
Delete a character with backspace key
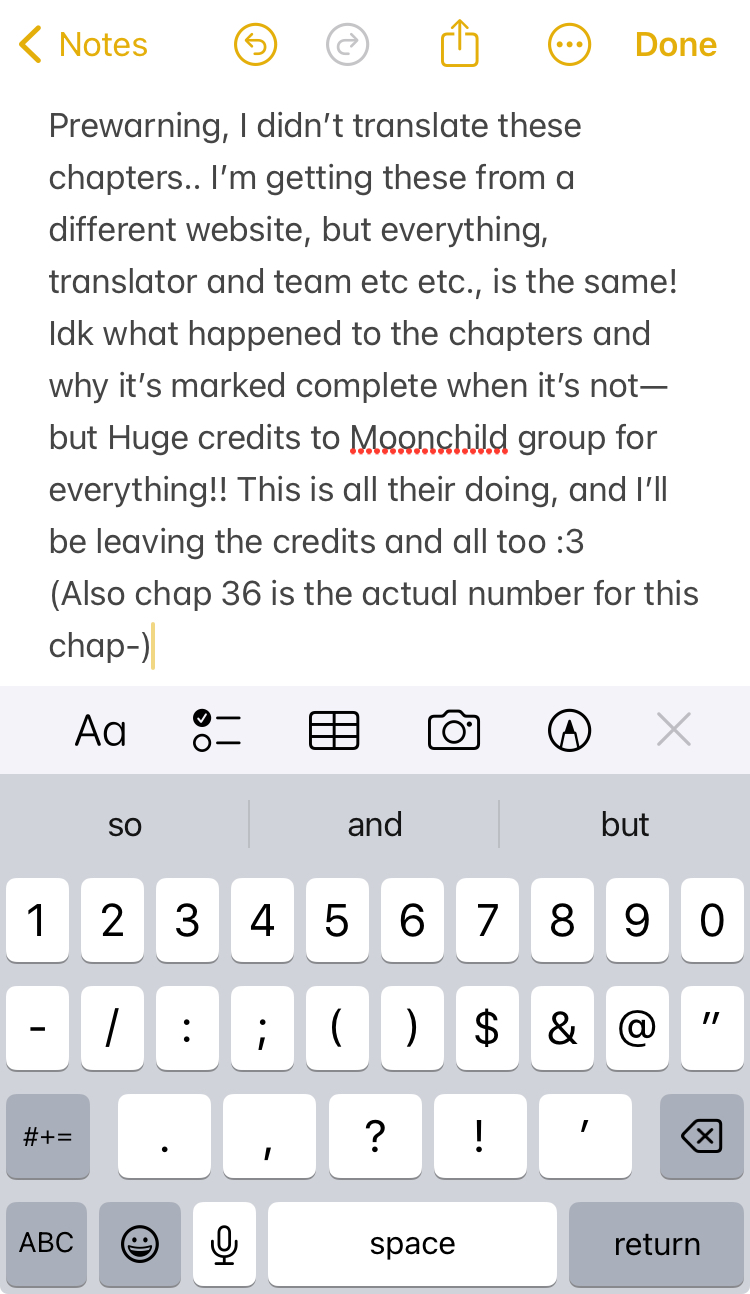pos(702,1136)
